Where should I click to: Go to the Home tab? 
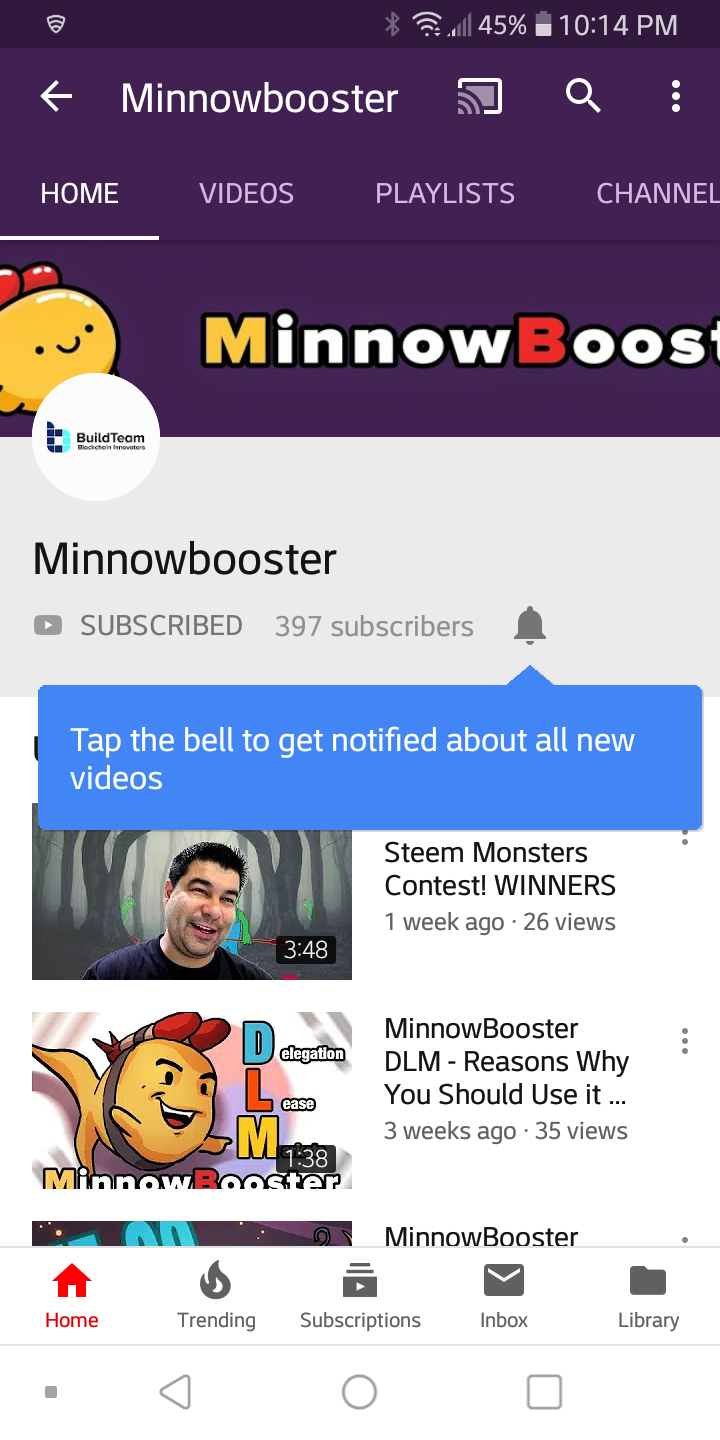click(x=72, y=1295)
